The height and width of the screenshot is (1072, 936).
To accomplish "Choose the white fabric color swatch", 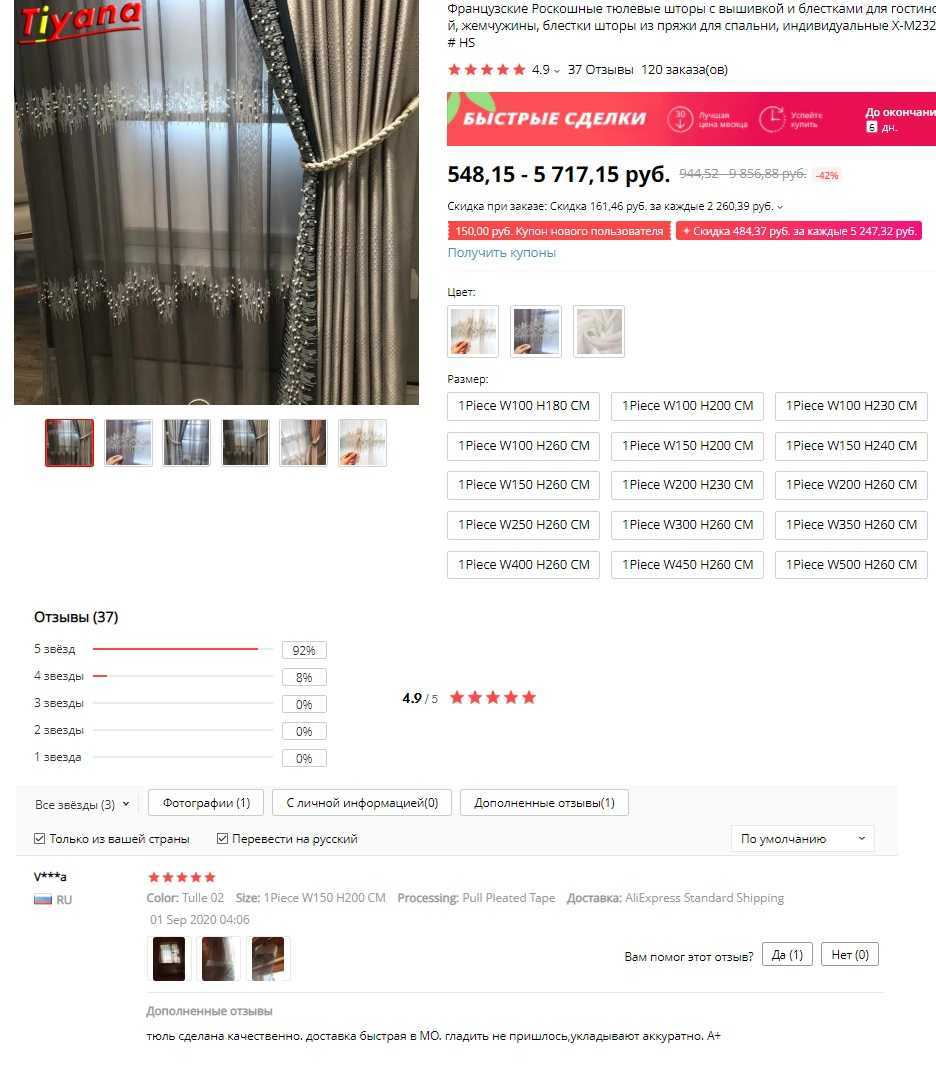I will 599,331.
